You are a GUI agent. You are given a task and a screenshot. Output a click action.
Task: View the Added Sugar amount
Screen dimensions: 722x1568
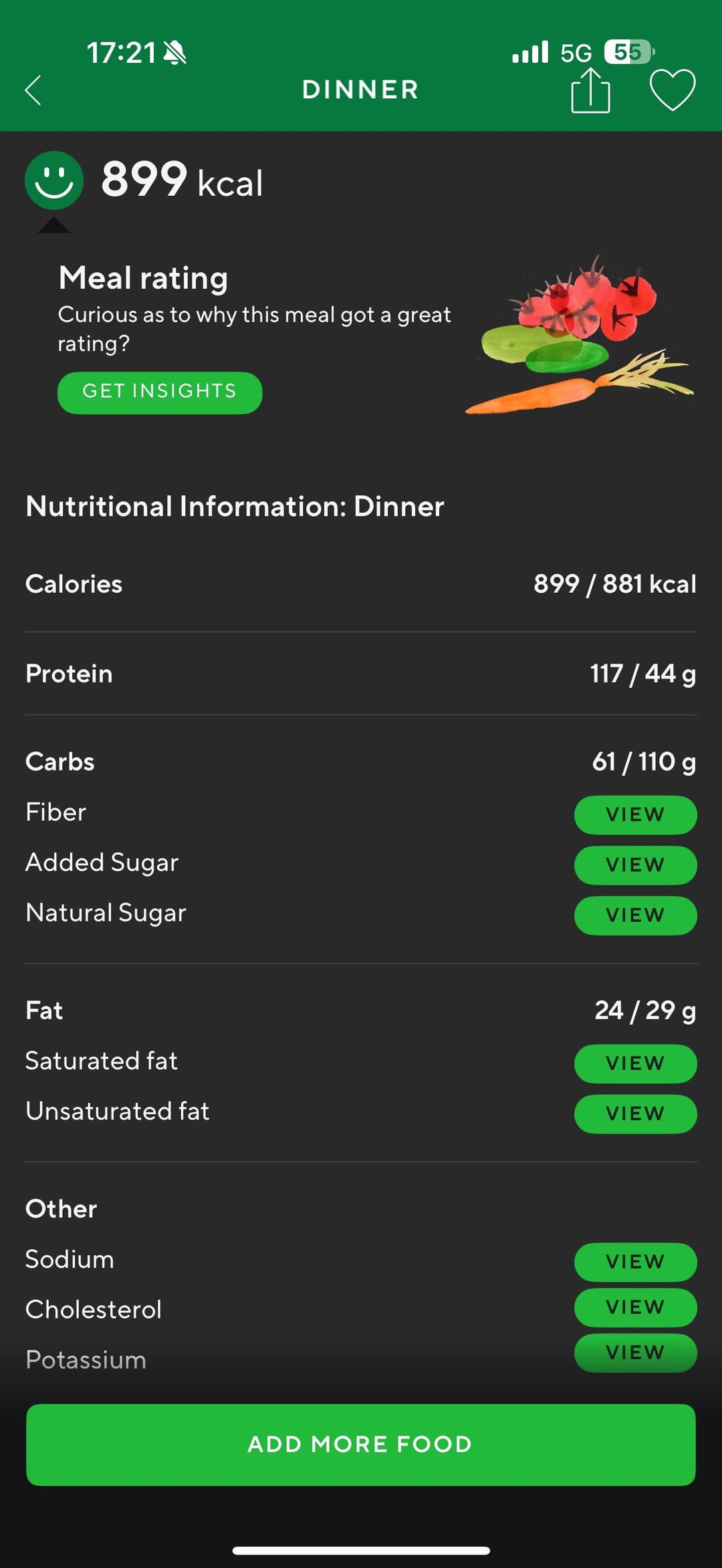point(635,865)
